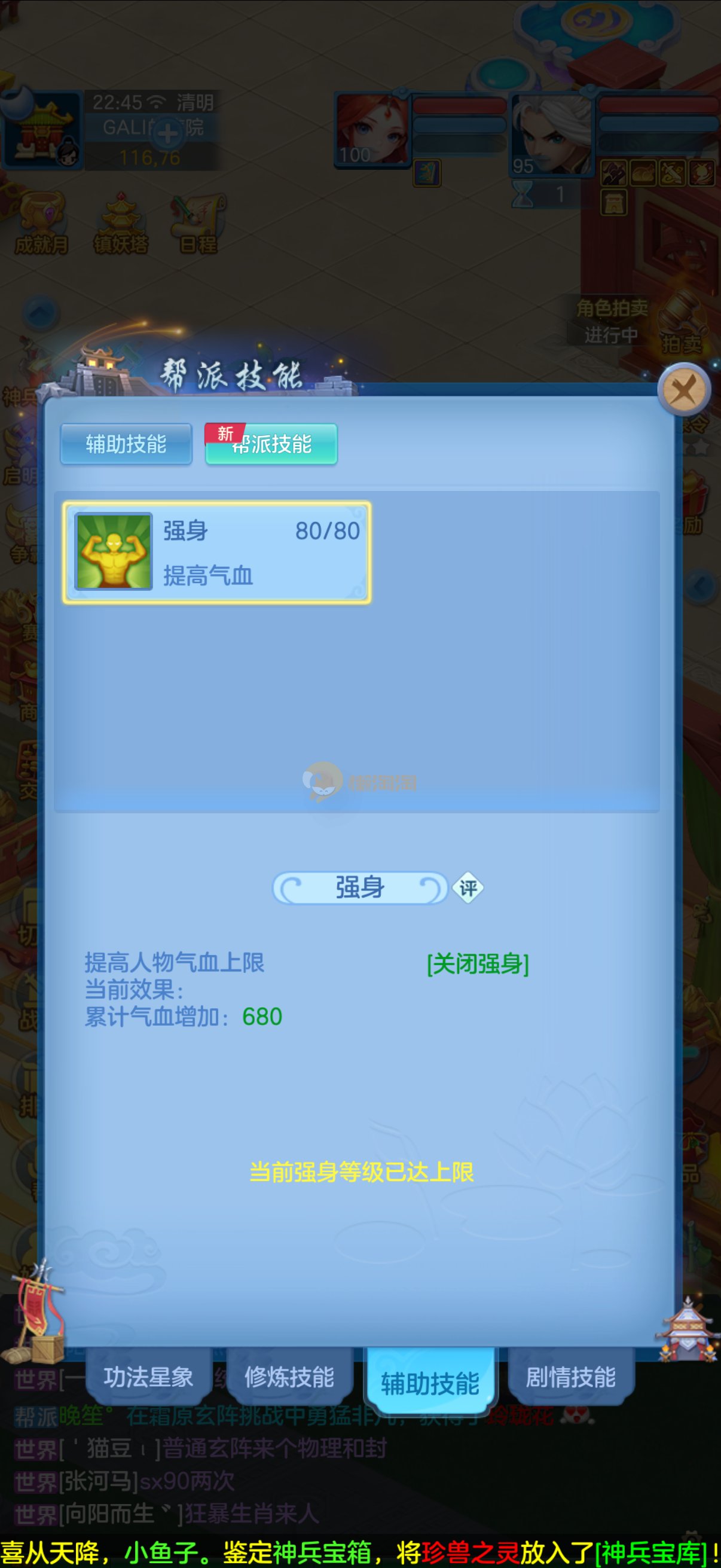
Task: Select the 帮派技能 tab marked 新
Action: pyautogui.click(x=271, y=444)
